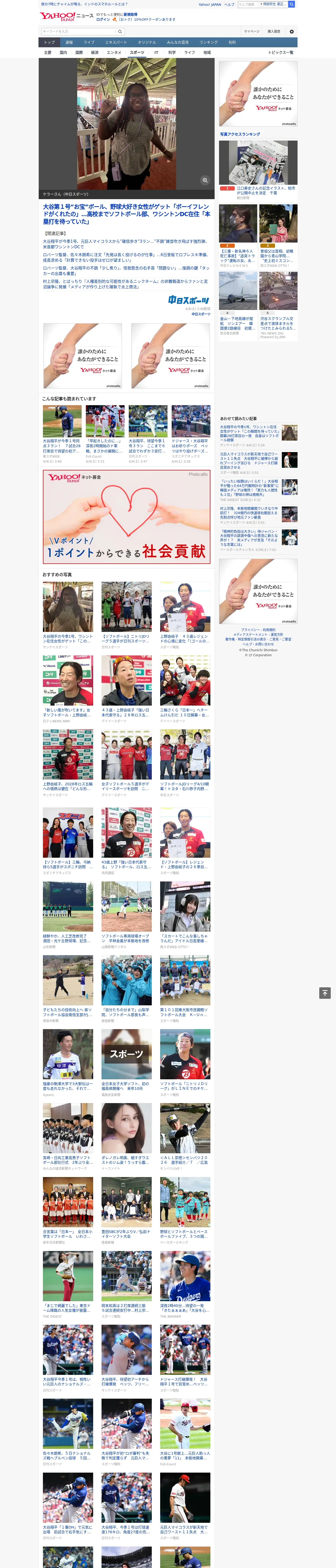Open プライバシー link in the footer

[x=250, y=630]
